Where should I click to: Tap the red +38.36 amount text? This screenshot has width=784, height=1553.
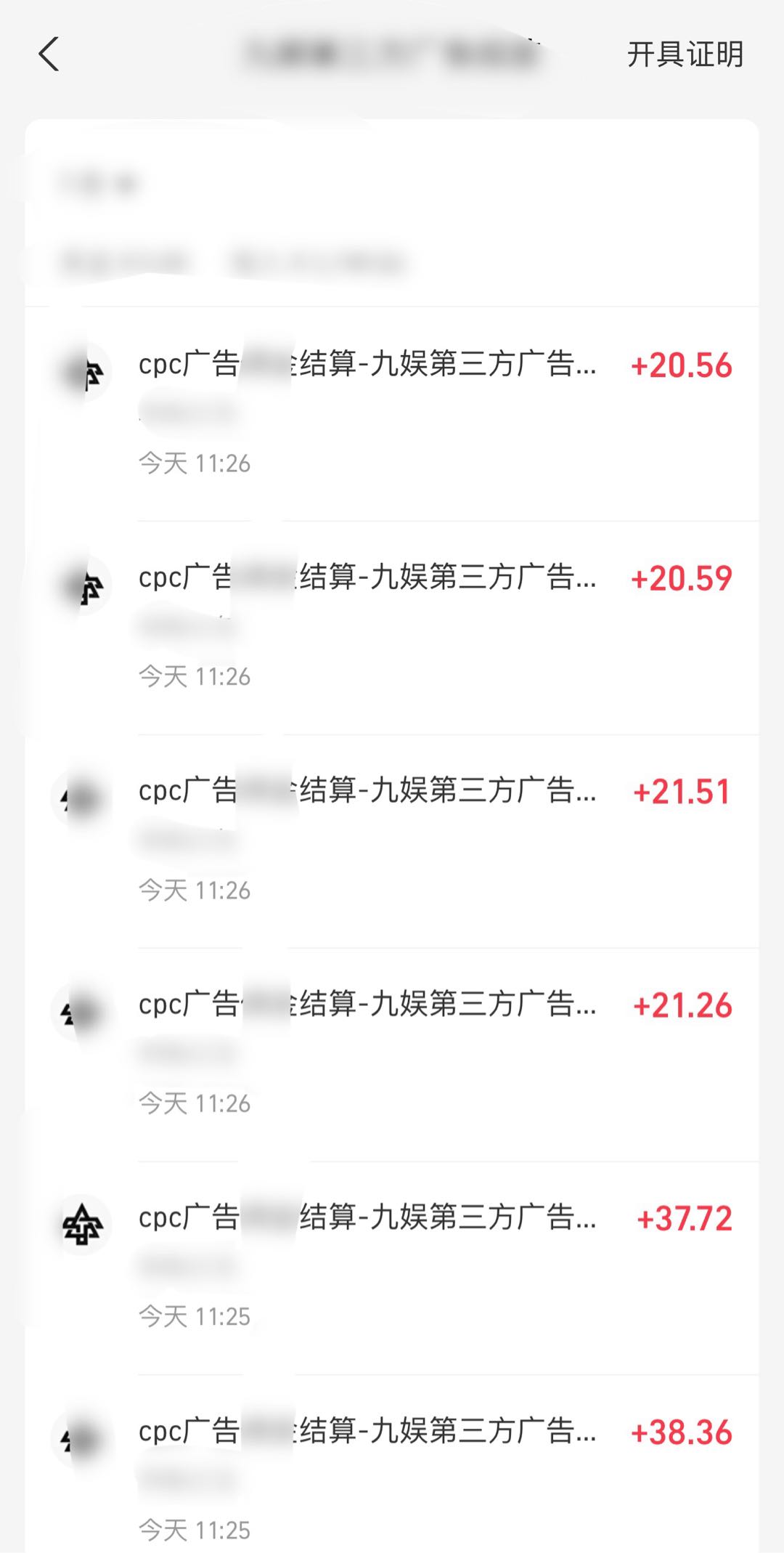pyautogui.click(x=681, y=1433)
